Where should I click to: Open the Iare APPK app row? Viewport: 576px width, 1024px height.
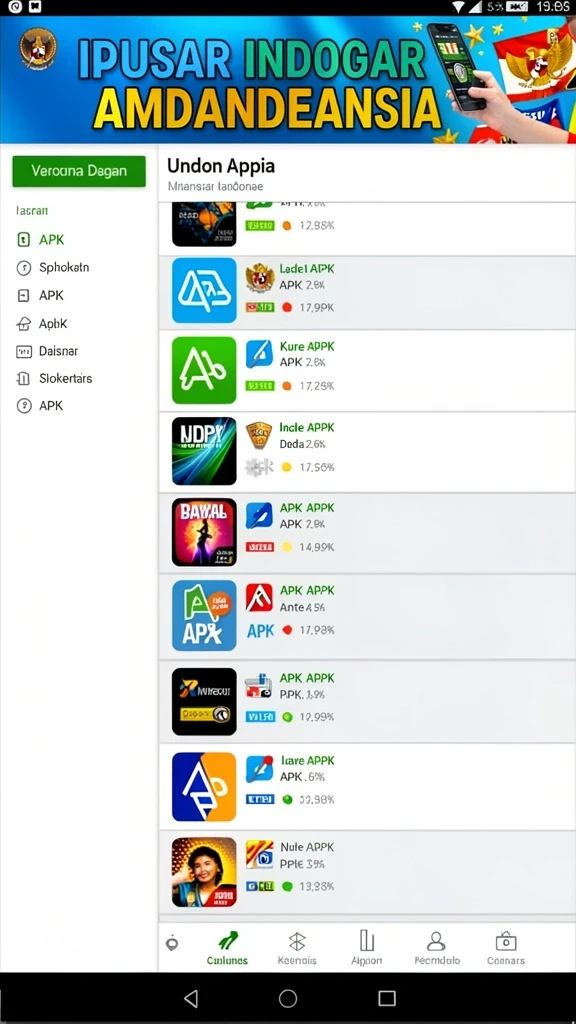click(x=367, y=787)
